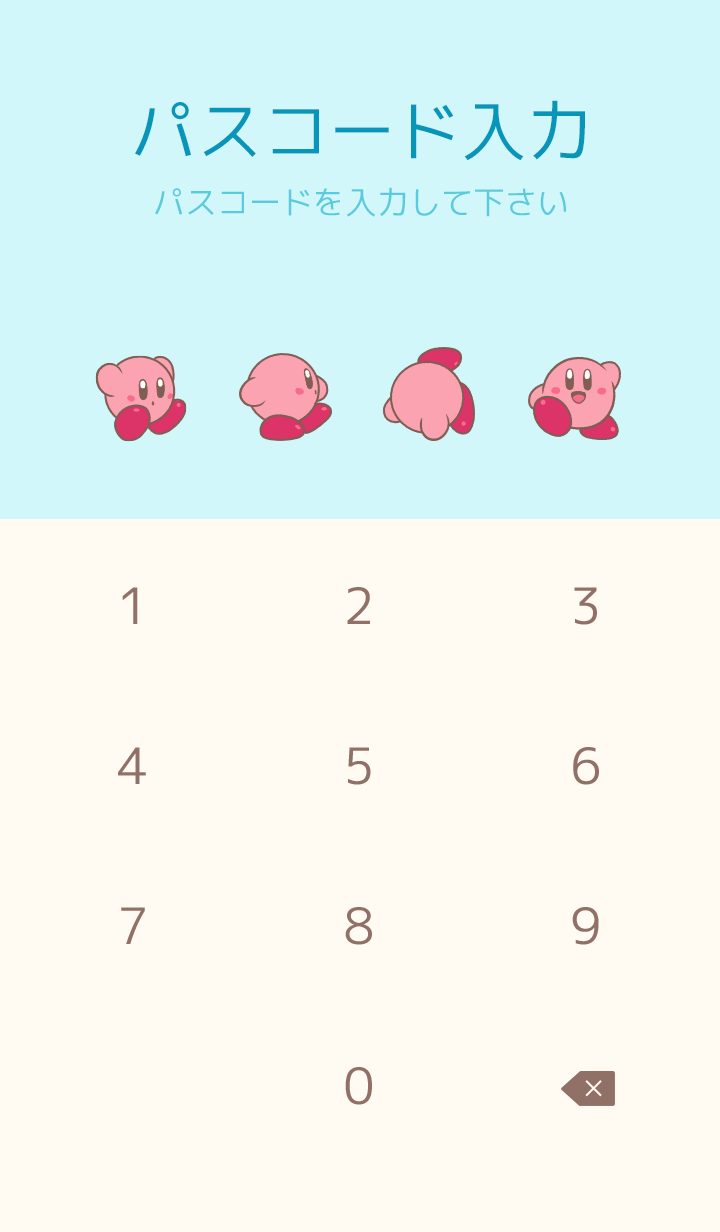Delete the last digit with backspace
The image size is (720, 1232).
tap(588, 1088)
